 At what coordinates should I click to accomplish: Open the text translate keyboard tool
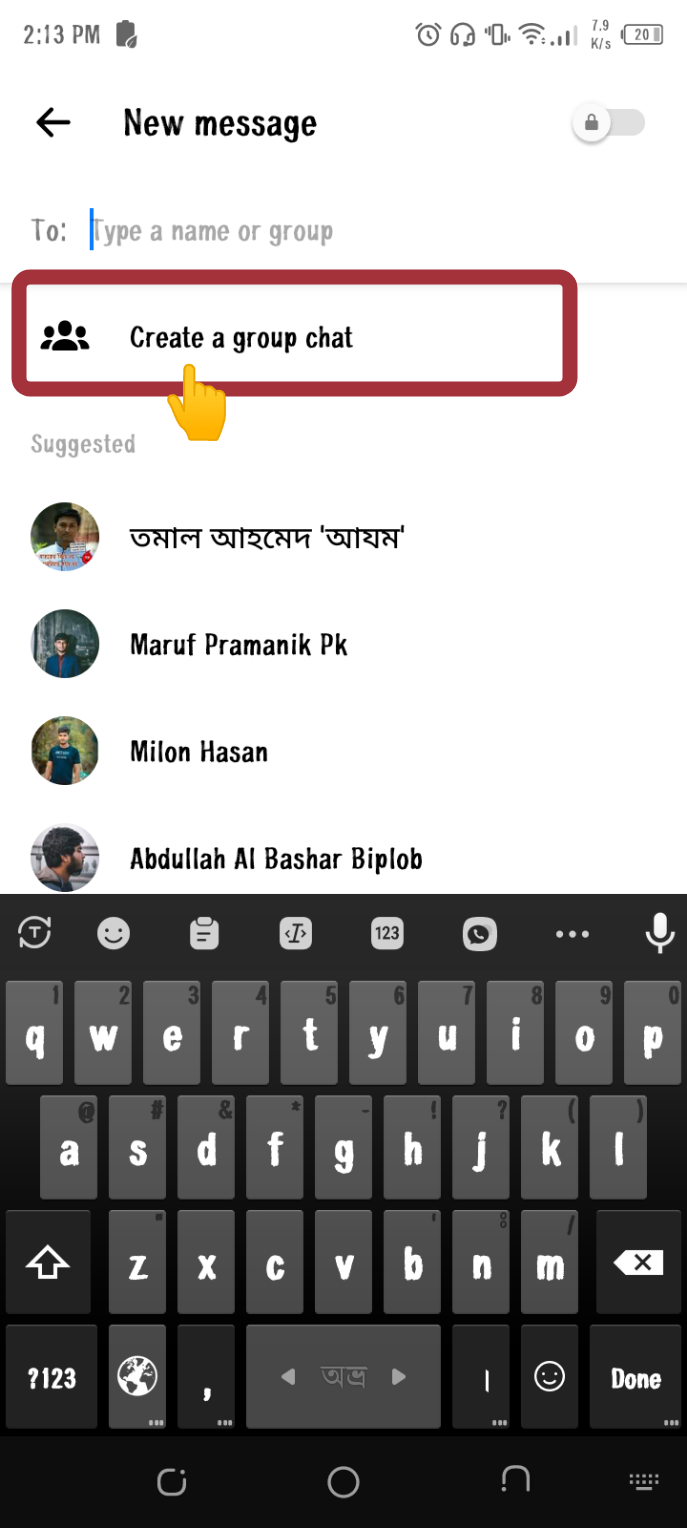[35, 934]
